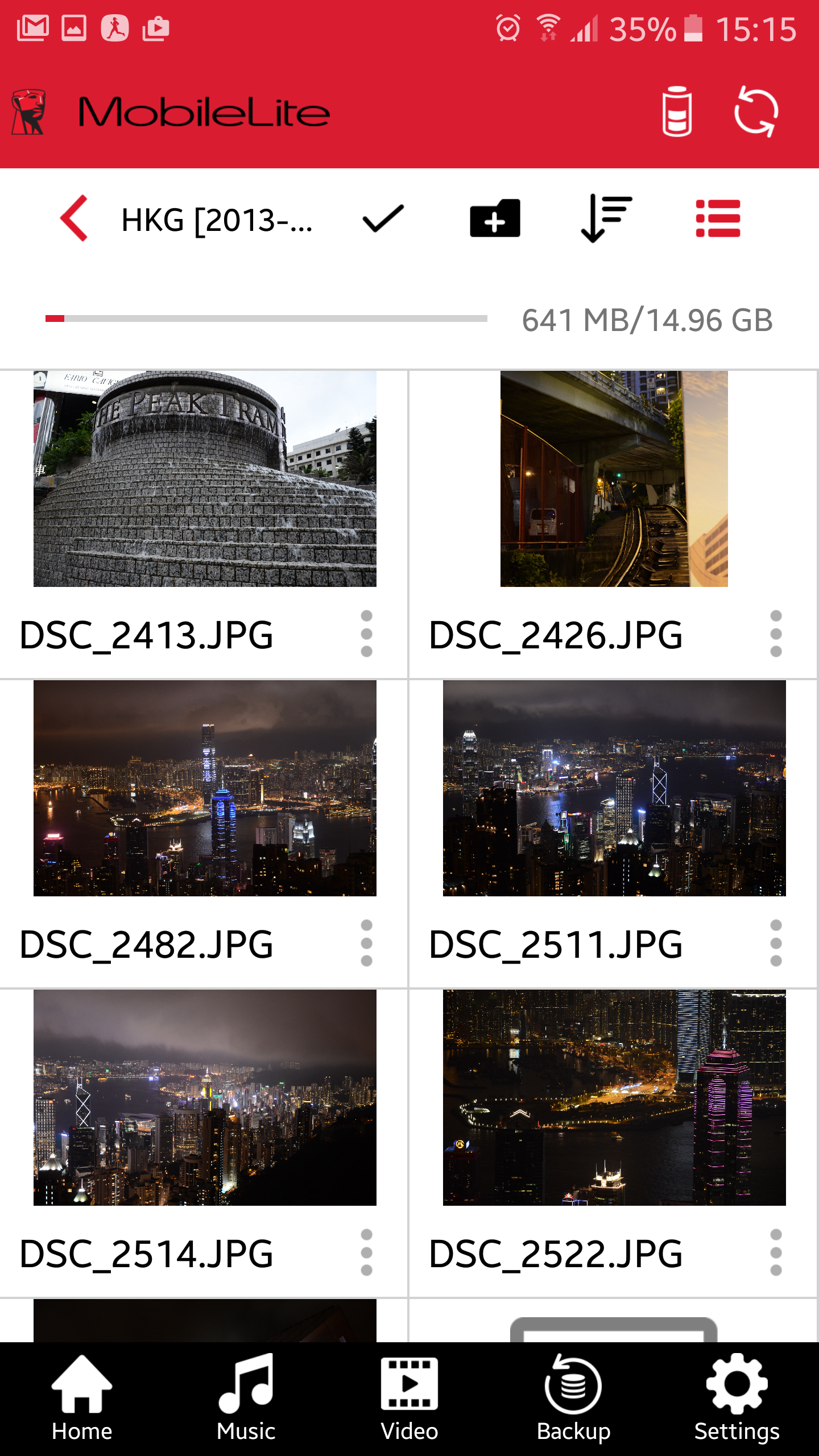Create a new folder
The width and height of the screenshot is (819, 1456).
click(x=495, y=218)
